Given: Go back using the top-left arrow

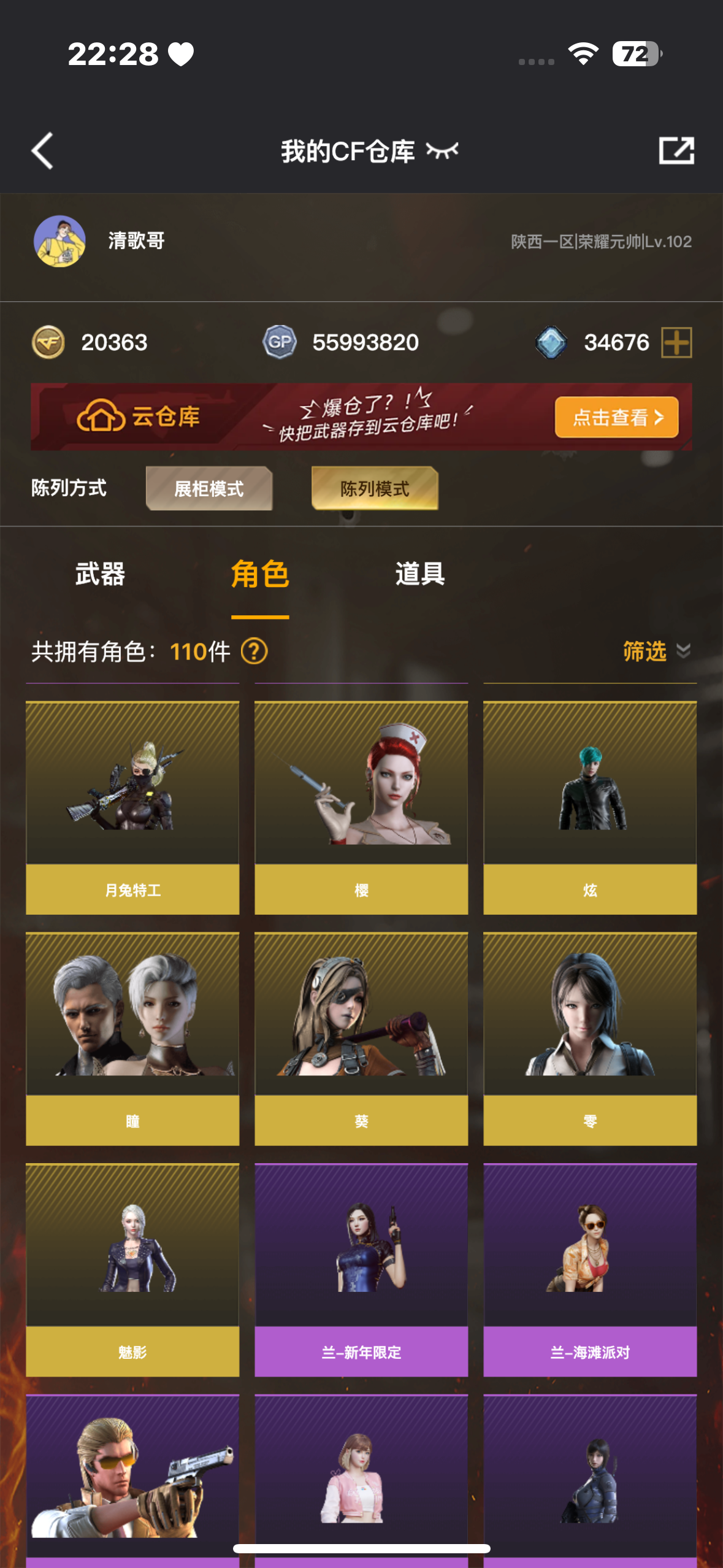Looking at the screenshot, I should [42, 151].
